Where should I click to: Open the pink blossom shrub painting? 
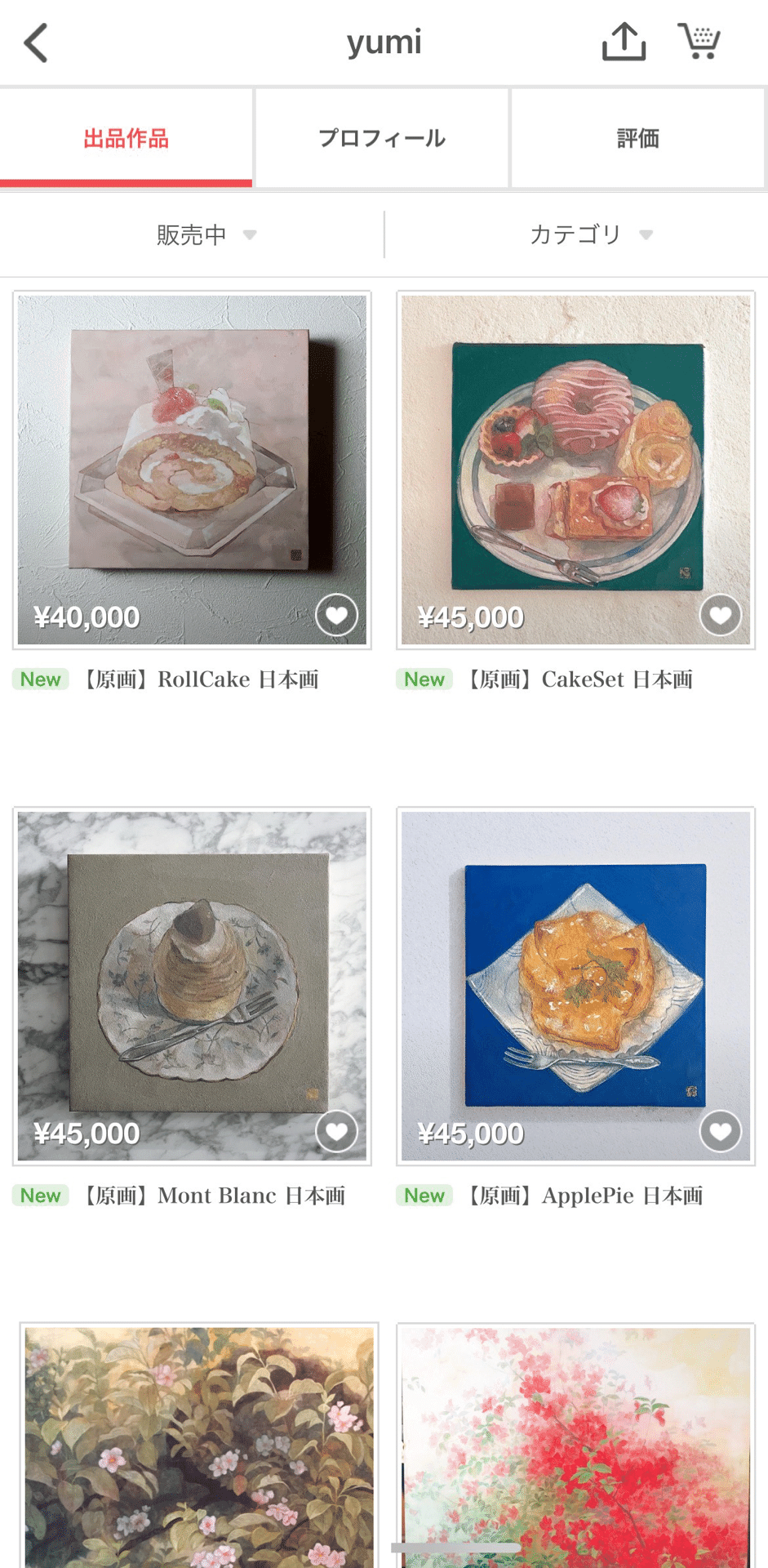199,1445
